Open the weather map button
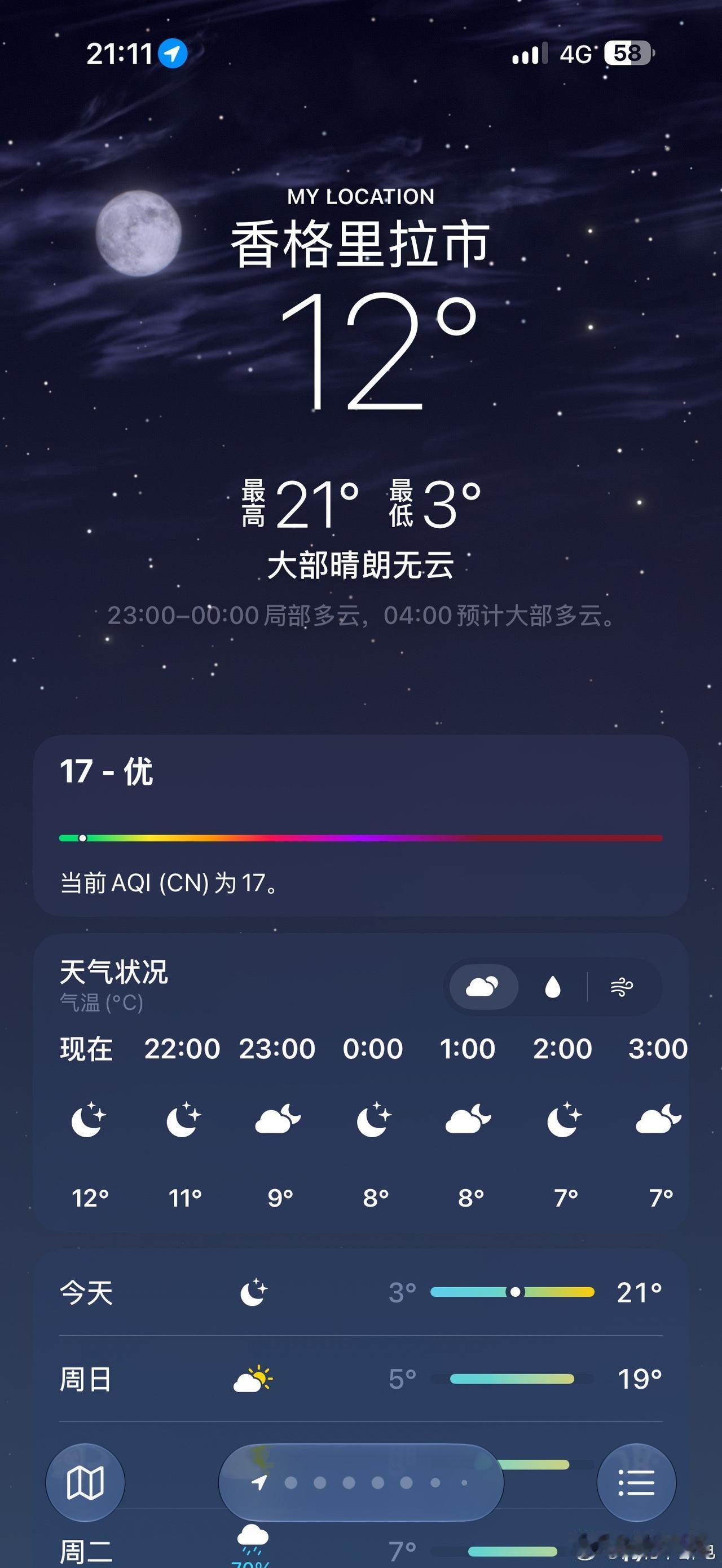Screen dimensions: 722x1568 85,1483
